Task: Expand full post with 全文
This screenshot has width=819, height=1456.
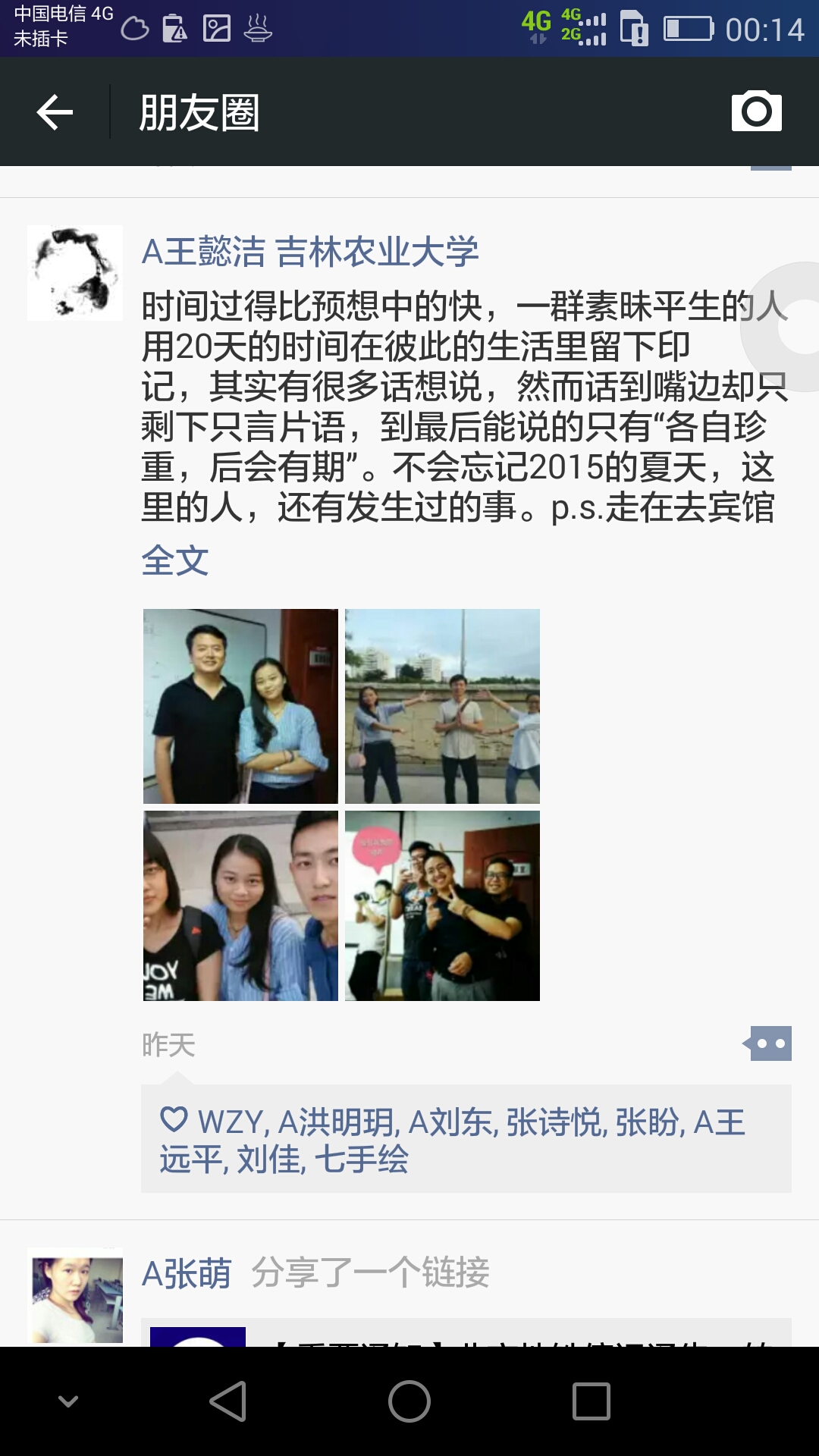Action: pos(175,561)
